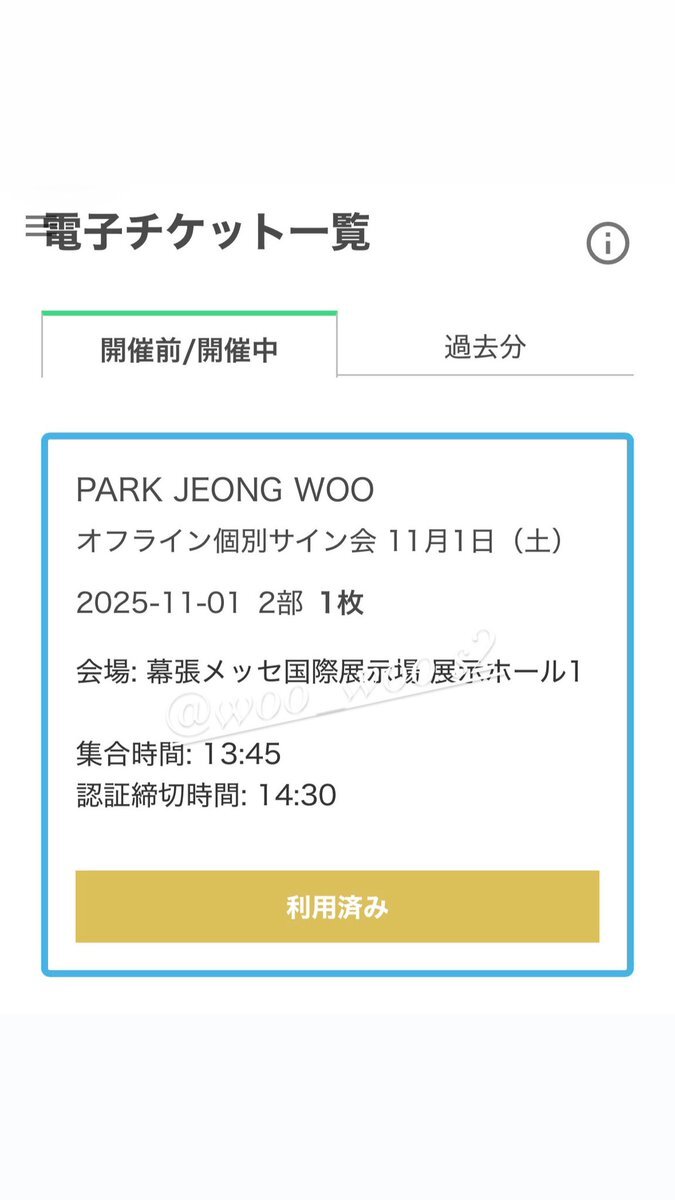Switch to the 過去分 tab
Image resolution: width=675 pixels, height=1200 pixels.
pos(485,347)
